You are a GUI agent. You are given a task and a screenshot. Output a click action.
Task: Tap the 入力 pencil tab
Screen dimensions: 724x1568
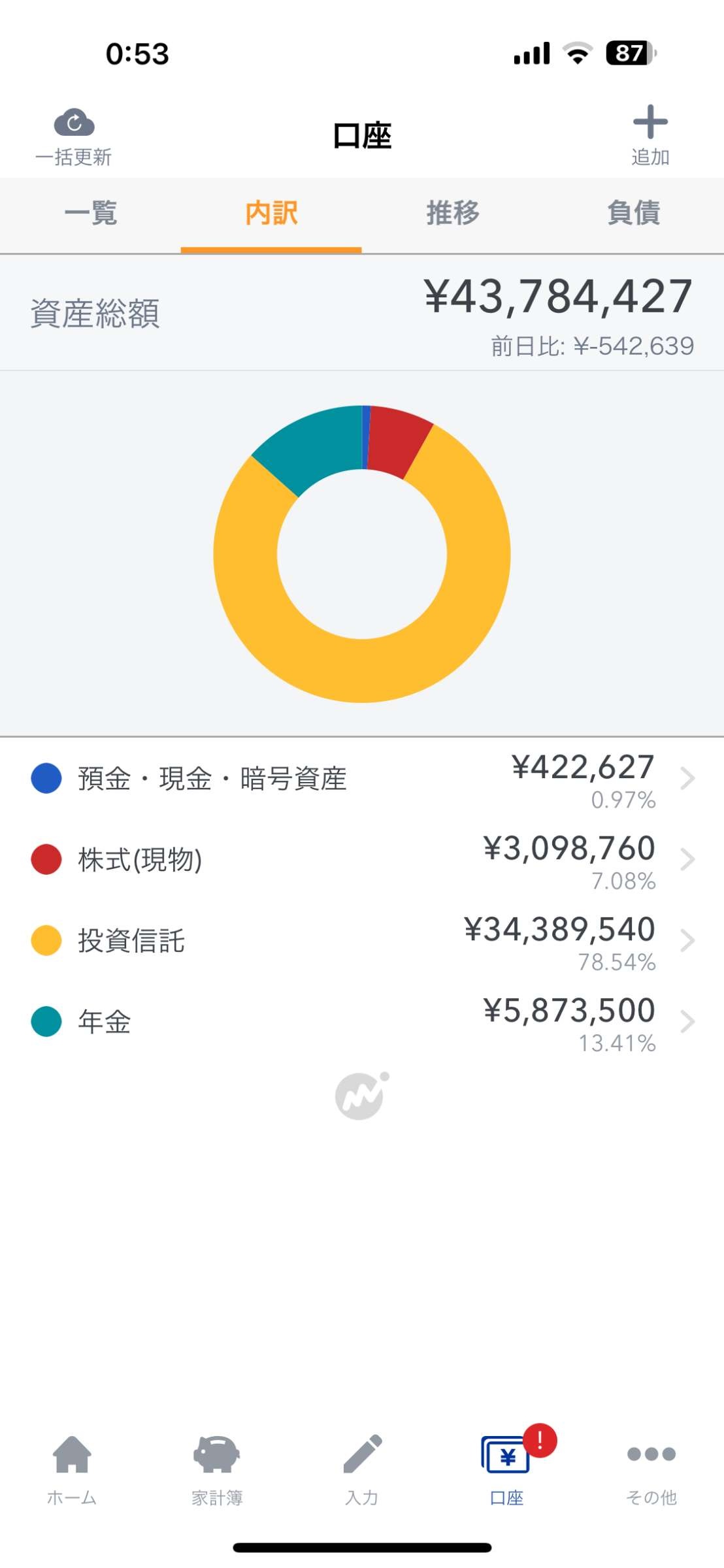coord(362,1467)
